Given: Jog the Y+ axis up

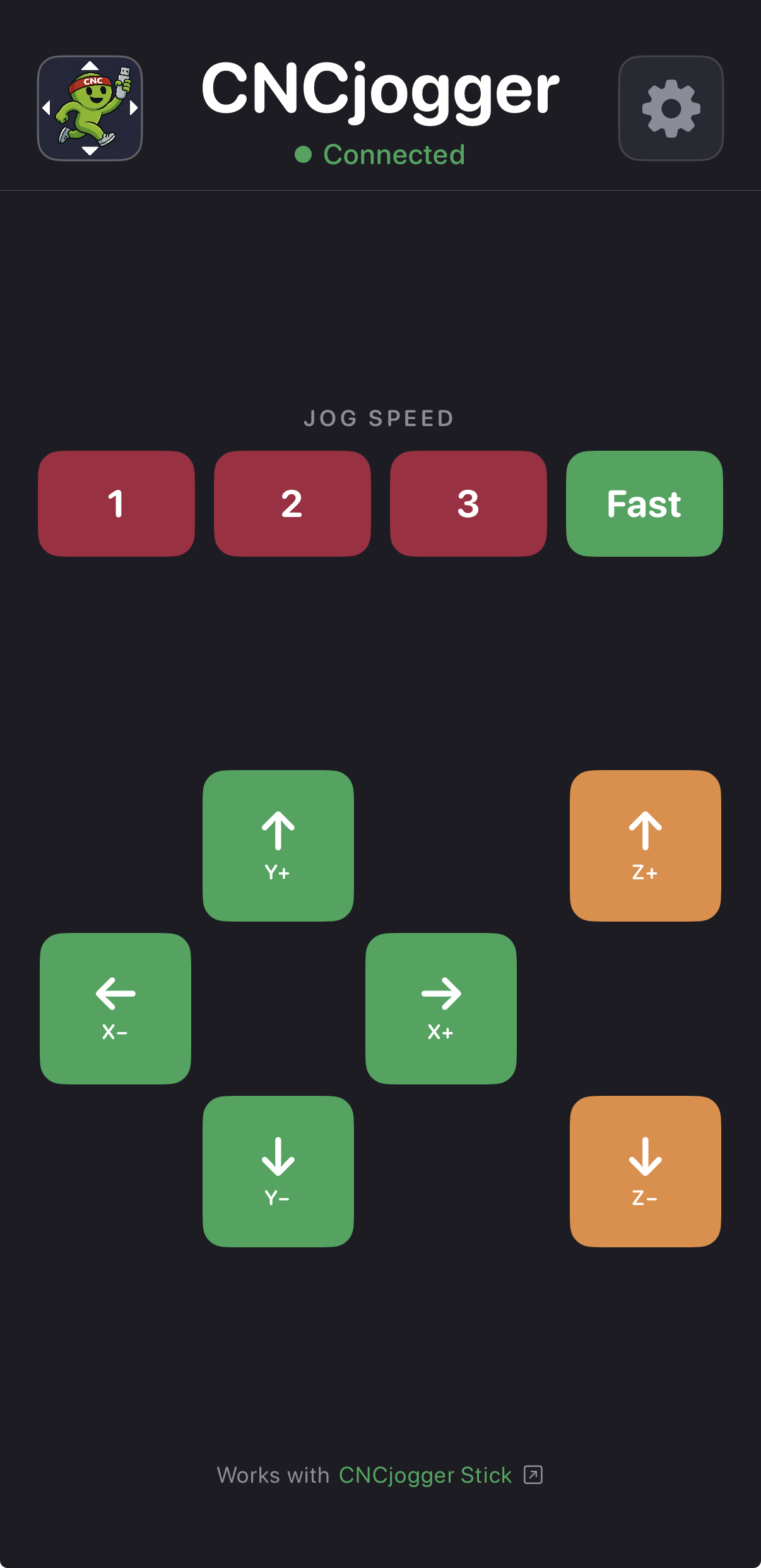Looking at the screenshot, I should (278, 845).
